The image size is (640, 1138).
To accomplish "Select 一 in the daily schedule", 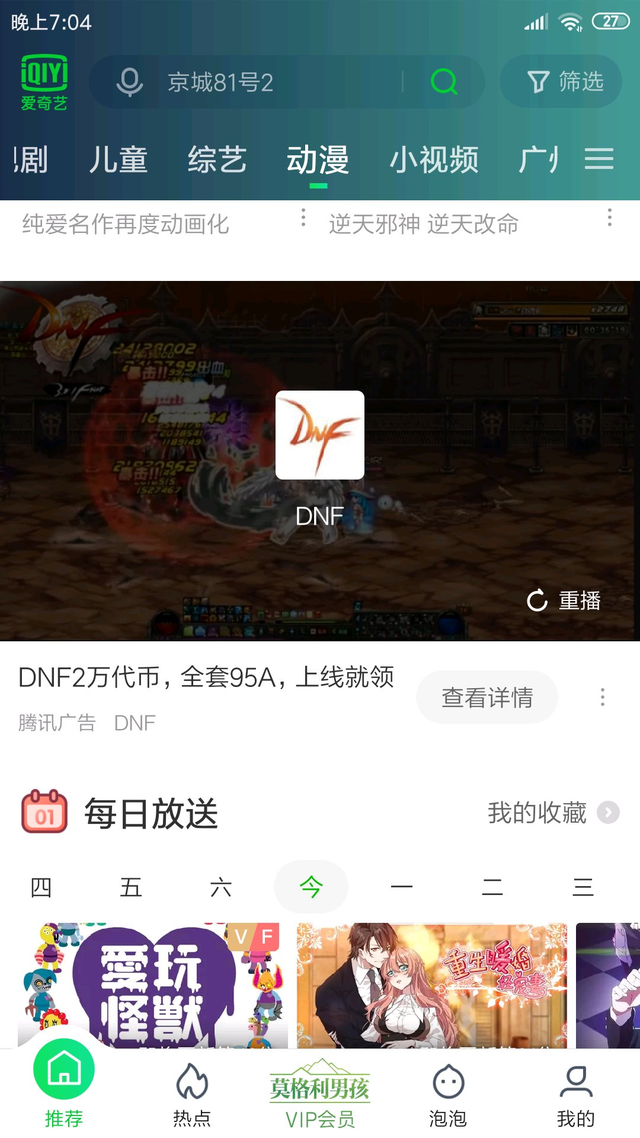I will coord(401,887).
